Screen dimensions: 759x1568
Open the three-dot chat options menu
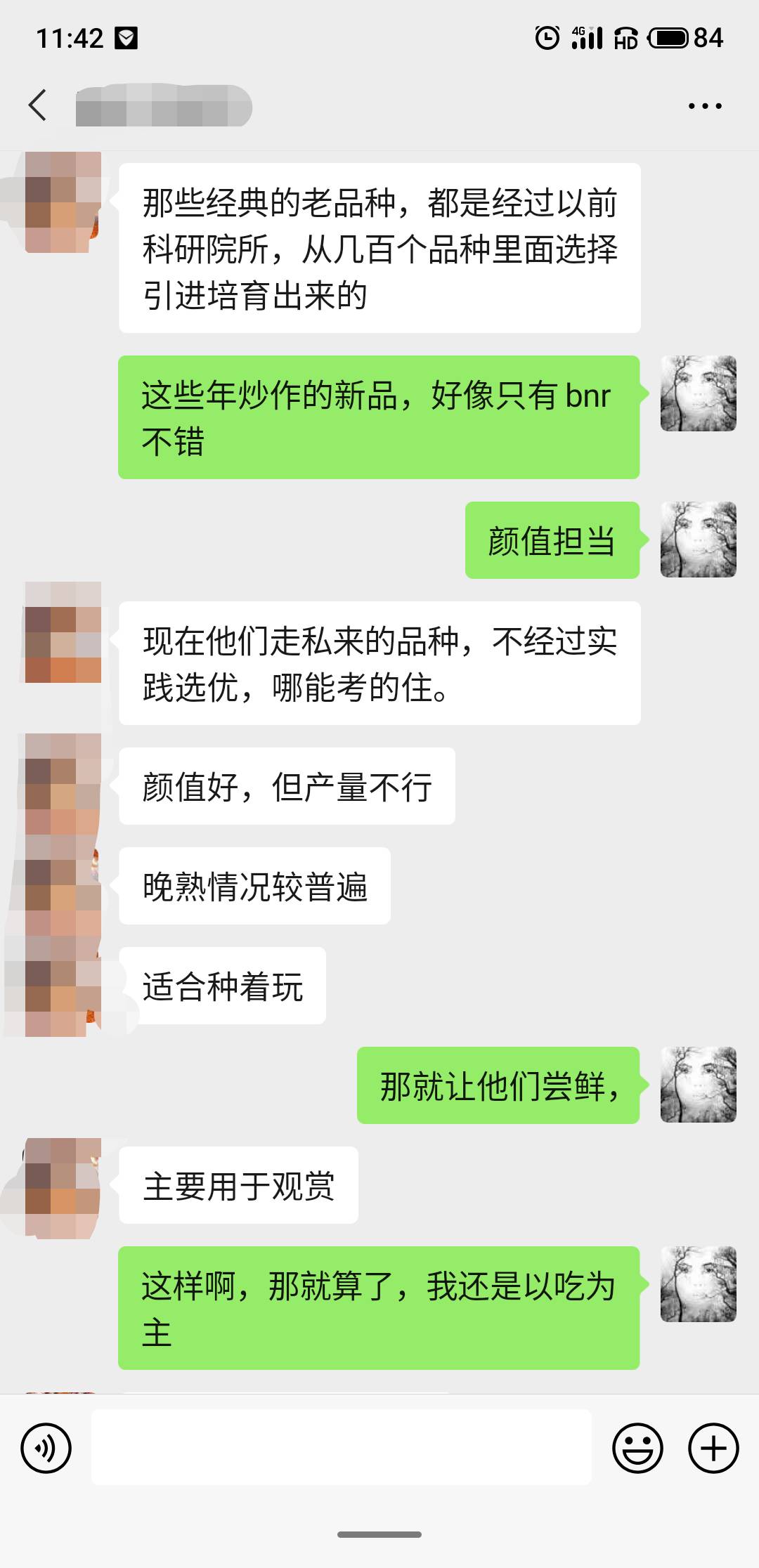pos(705,106)
